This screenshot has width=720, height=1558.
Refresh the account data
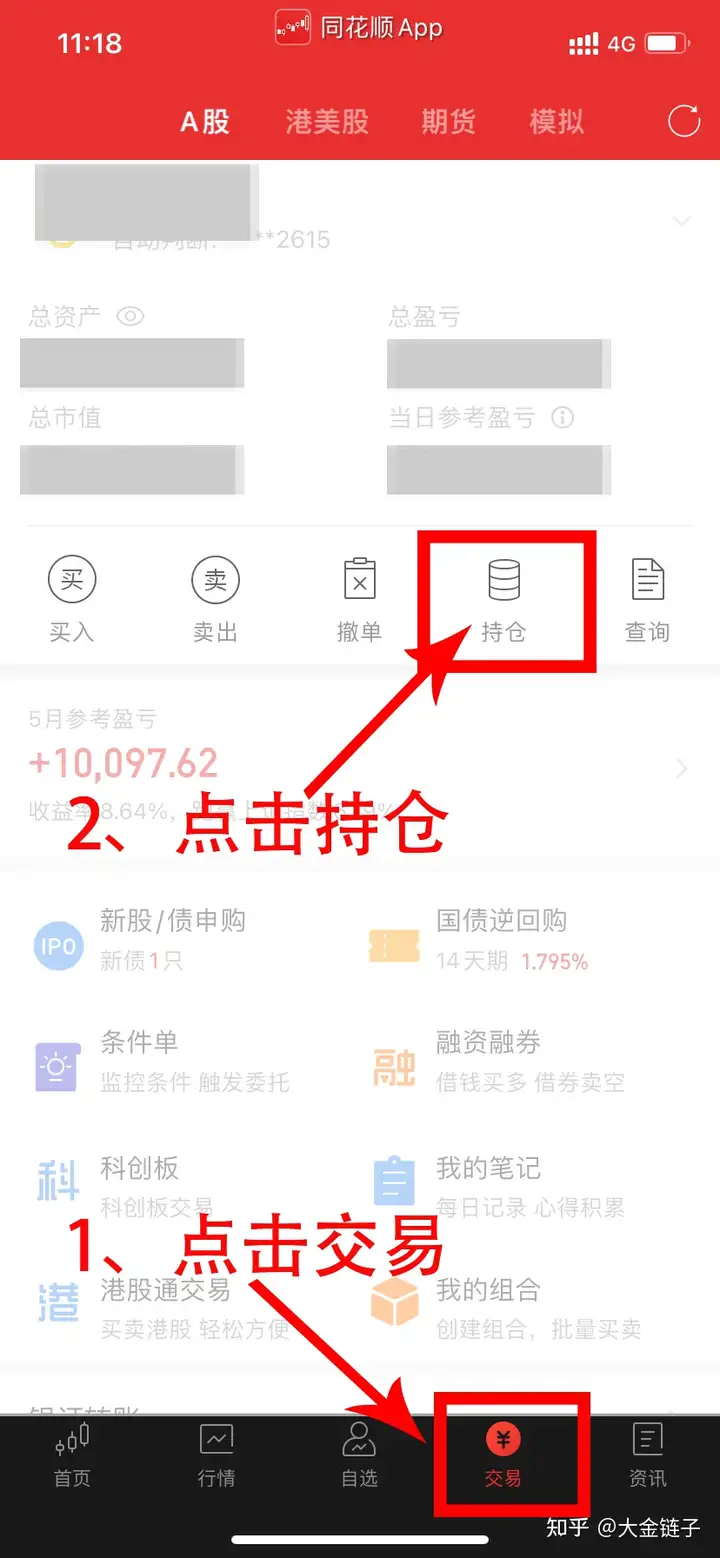tap(684, 121)
